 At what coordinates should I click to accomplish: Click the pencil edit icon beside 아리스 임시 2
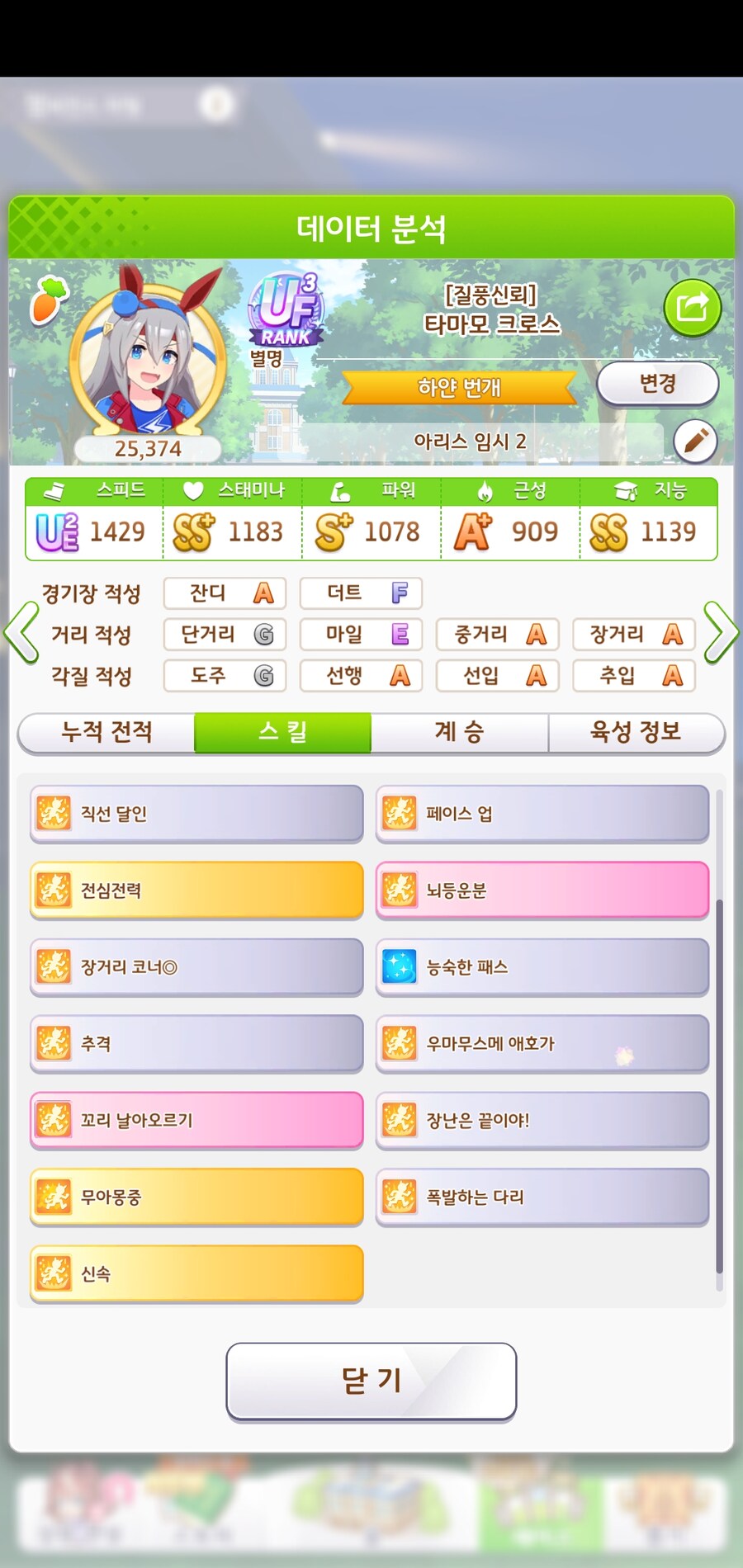(x=696, y=441)
